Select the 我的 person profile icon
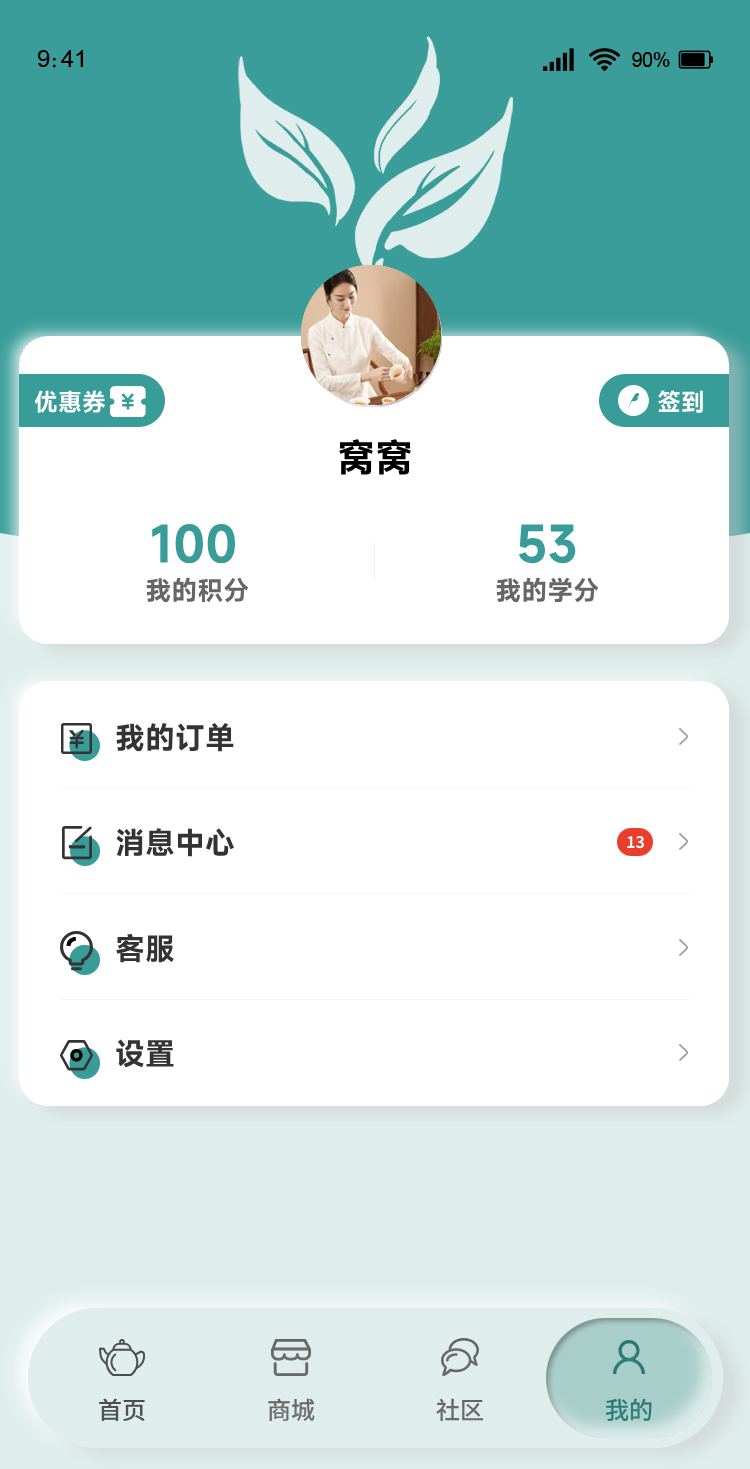 pyautogui.click(x=628, y=1357)
